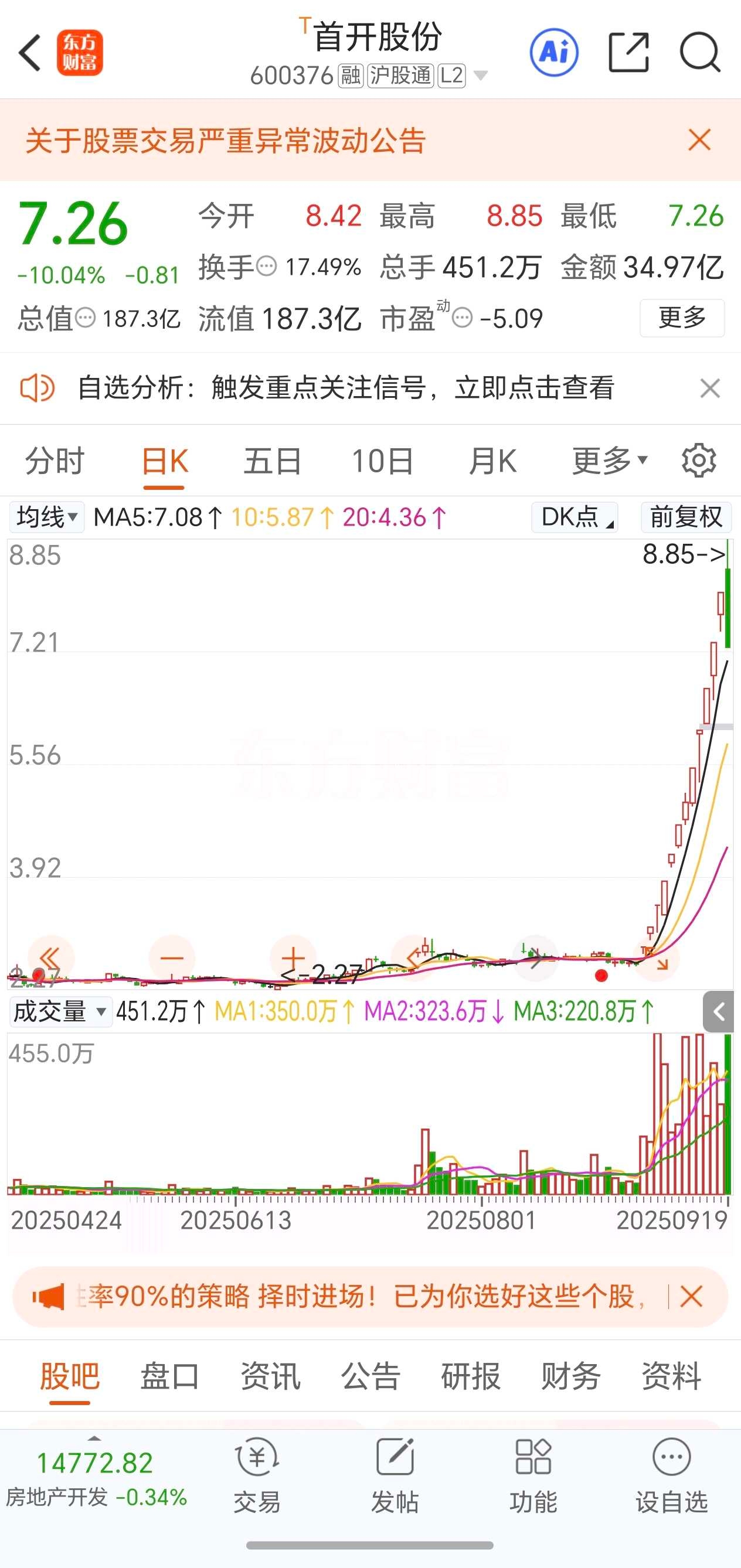The image size is (741, 1568).
Task: Close the 自选分析 signal notice
Action: pos(710,388)
